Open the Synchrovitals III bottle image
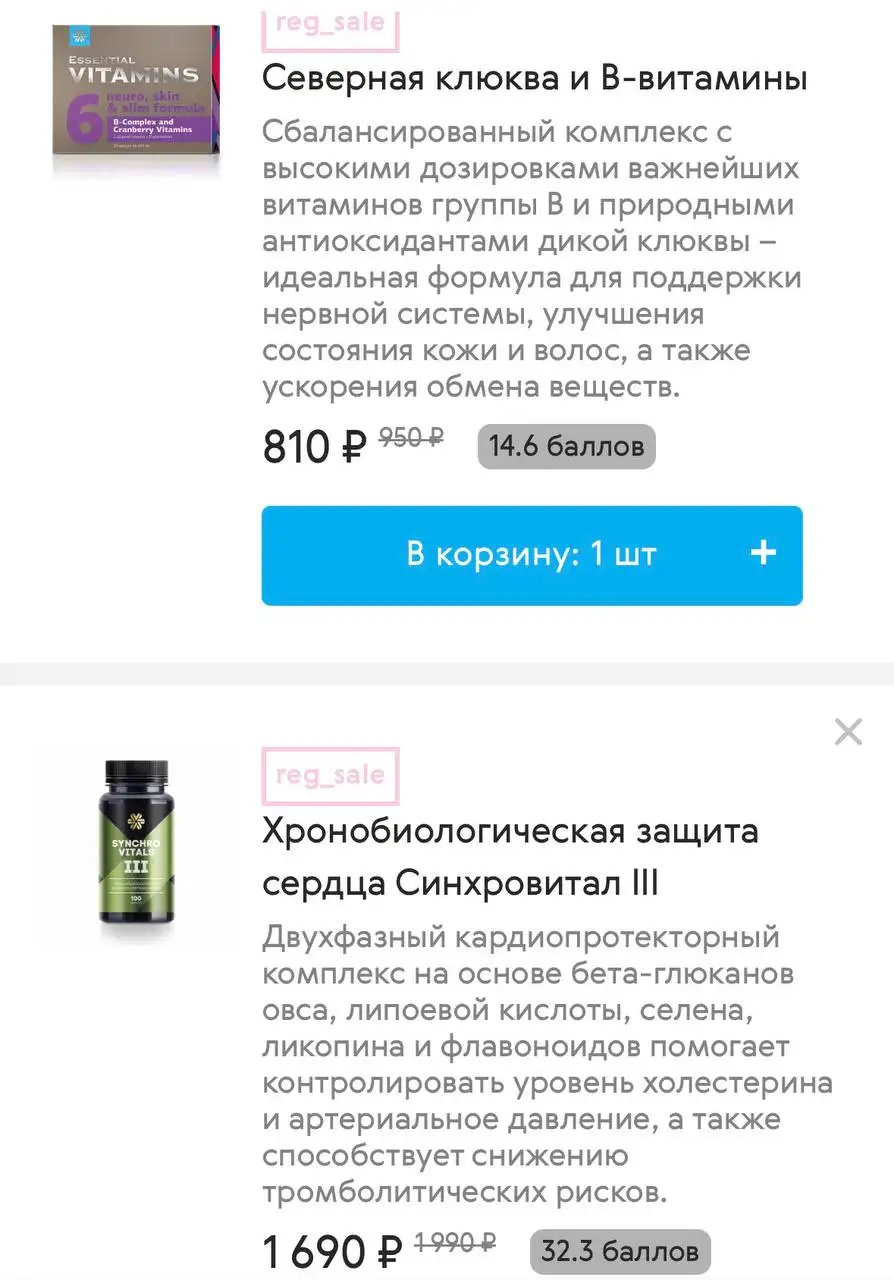Screen dimensions: 894x1280 (x=136, y=845)
